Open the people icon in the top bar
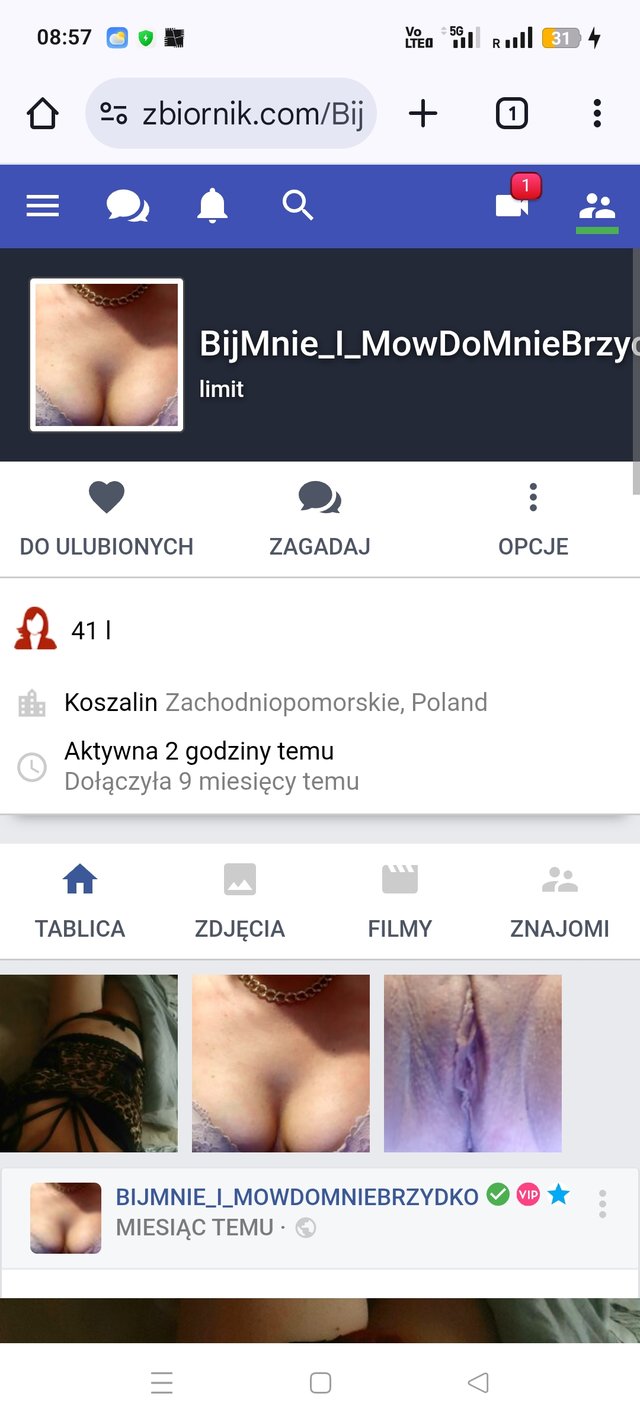 (597, 207)
